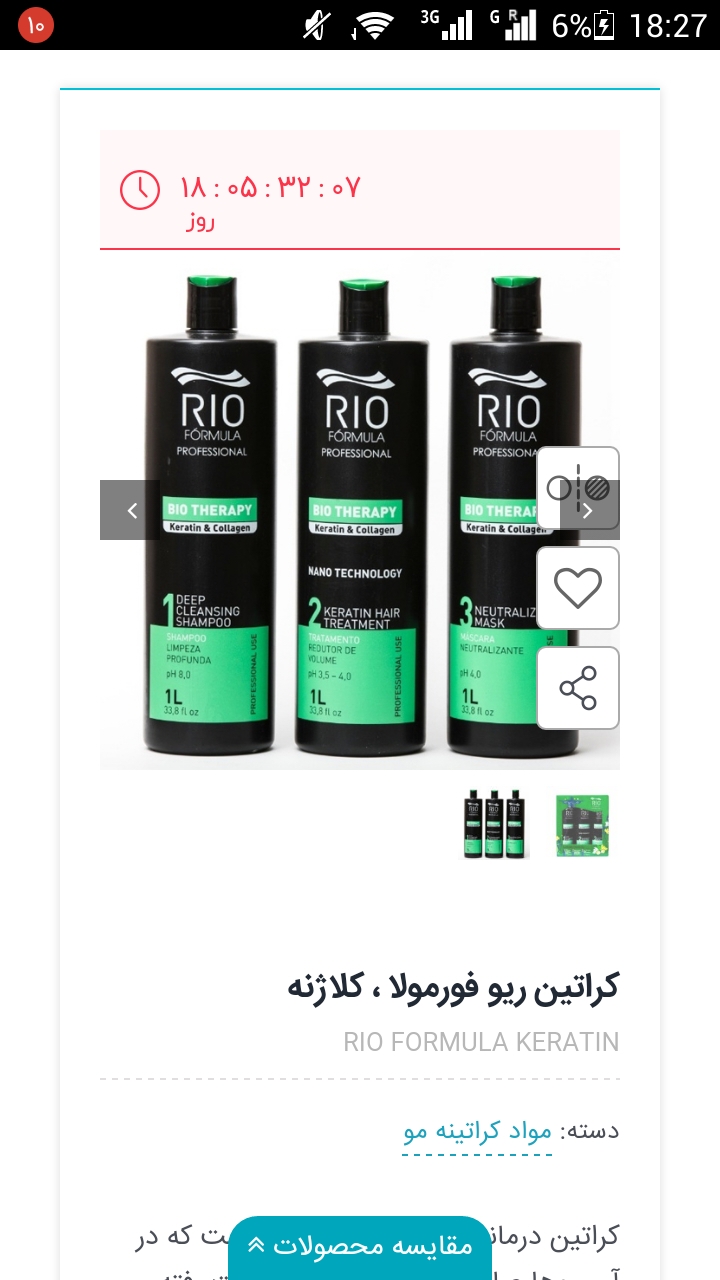The height and width of the screenshot is (1280, 720).
Task: Select the three bottles thumbnail
Action: pos(494,825)
